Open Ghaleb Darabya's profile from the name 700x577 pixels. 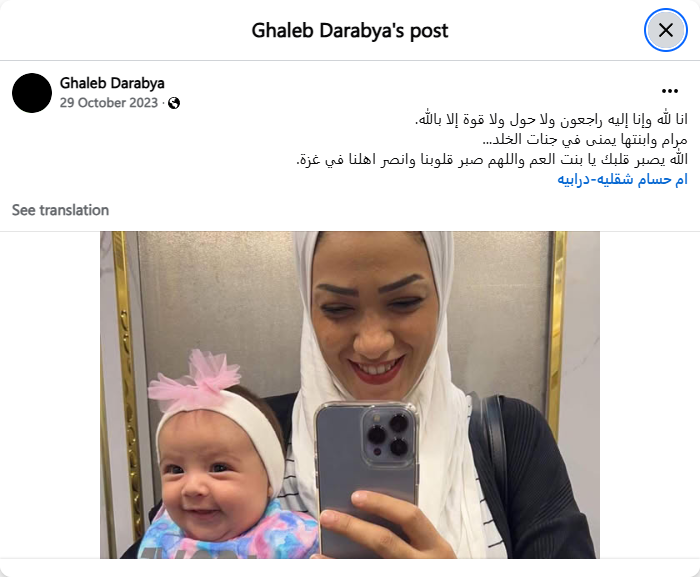[112, 83]
